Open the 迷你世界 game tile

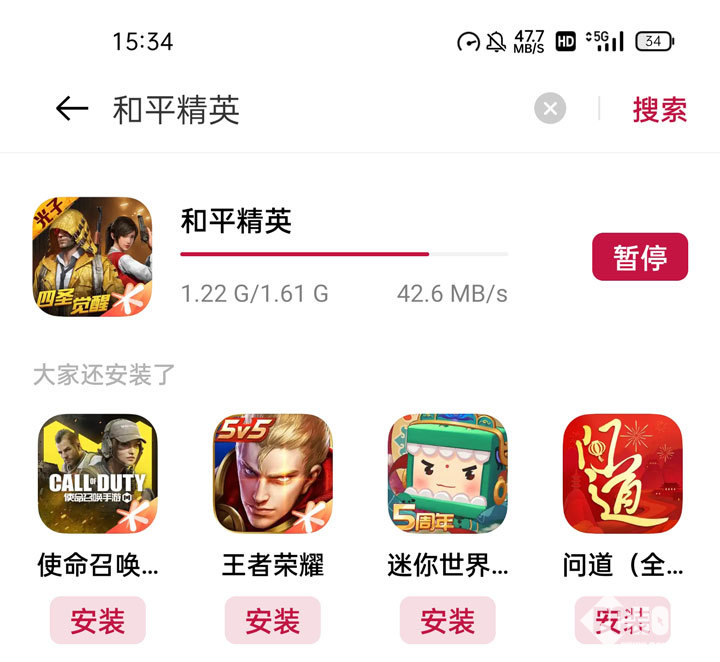[x=448, y=474]
